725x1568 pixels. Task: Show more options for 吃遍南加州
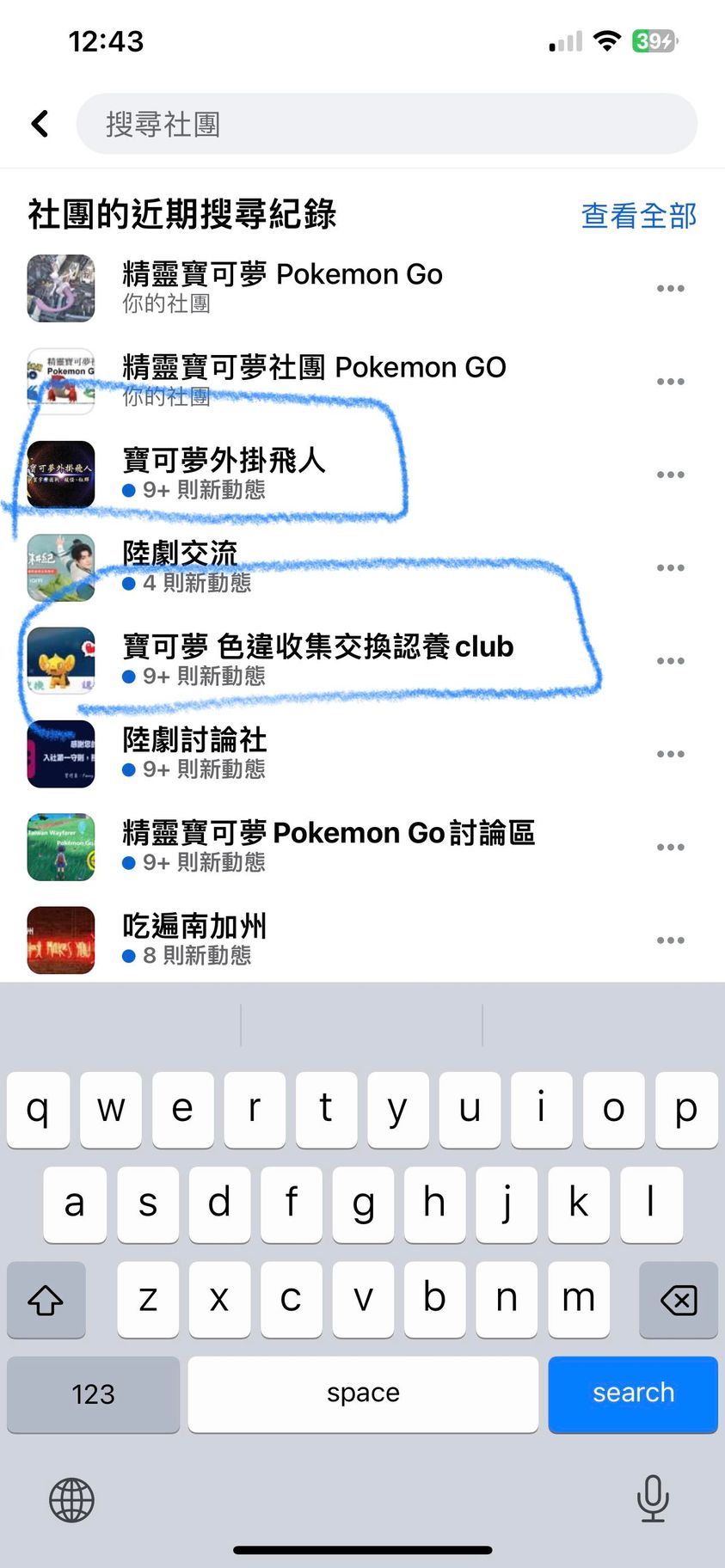click(670, 940)
